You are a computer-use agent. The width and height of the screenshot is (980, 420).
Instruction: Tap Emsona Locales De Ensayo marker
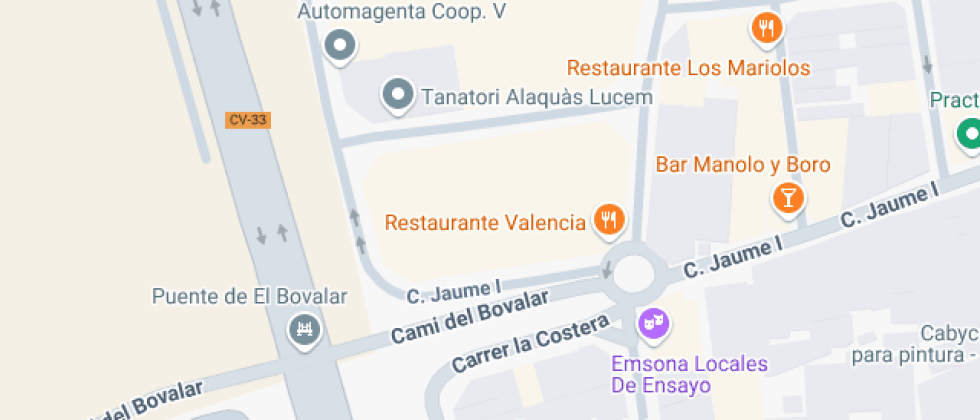pos(654,323)
